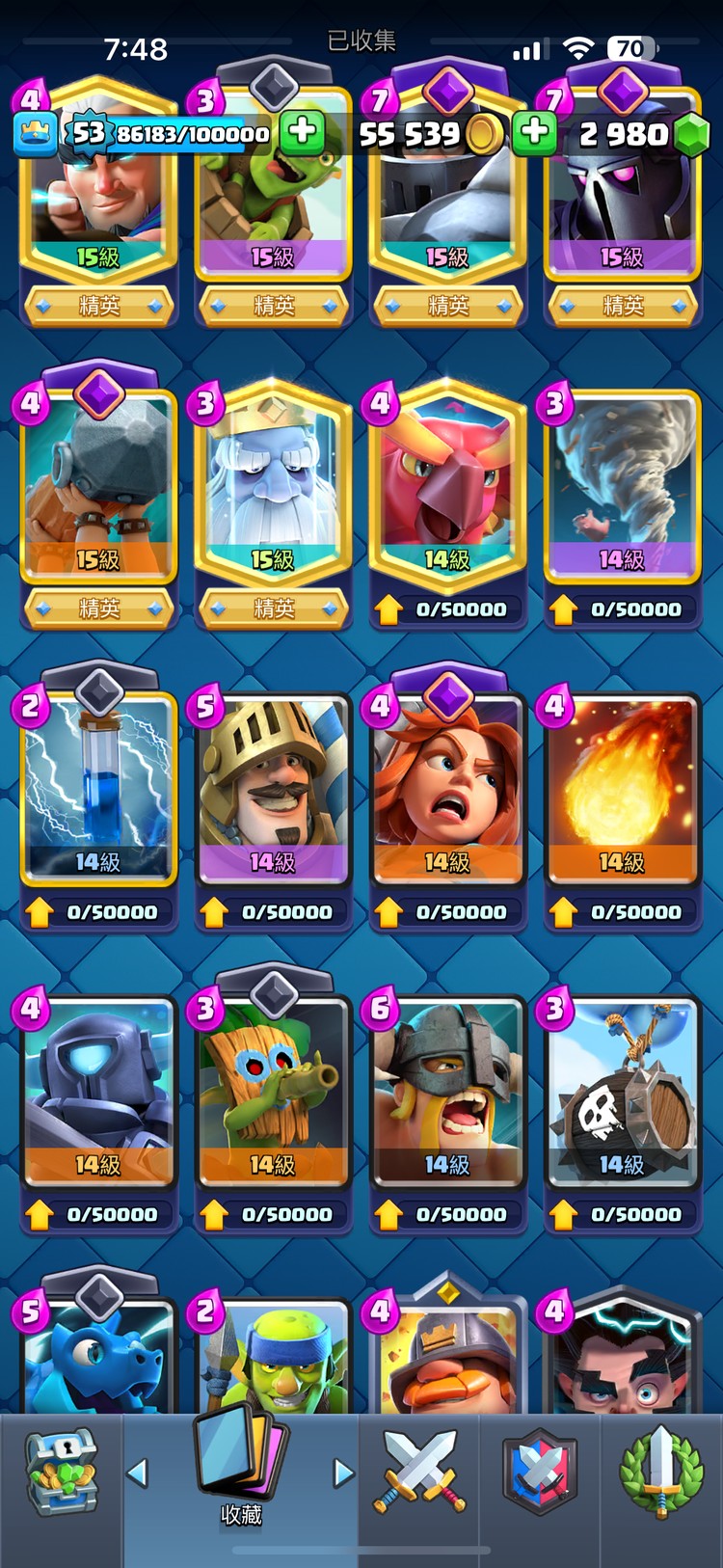
Task: Open the Phoenix card details
Action: click(447, 492)
